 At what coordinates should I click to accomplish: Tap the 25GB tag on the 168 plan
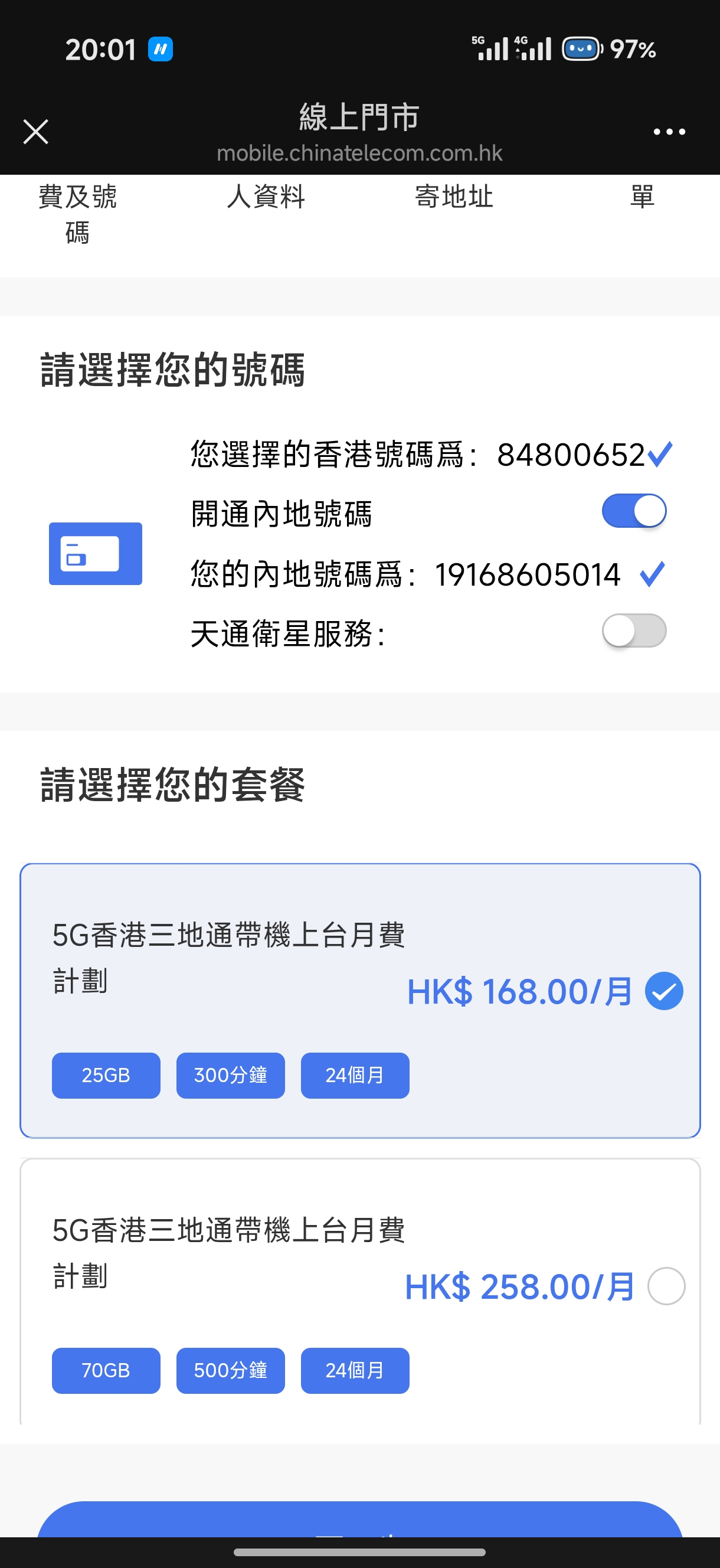tap(105, 1075)
